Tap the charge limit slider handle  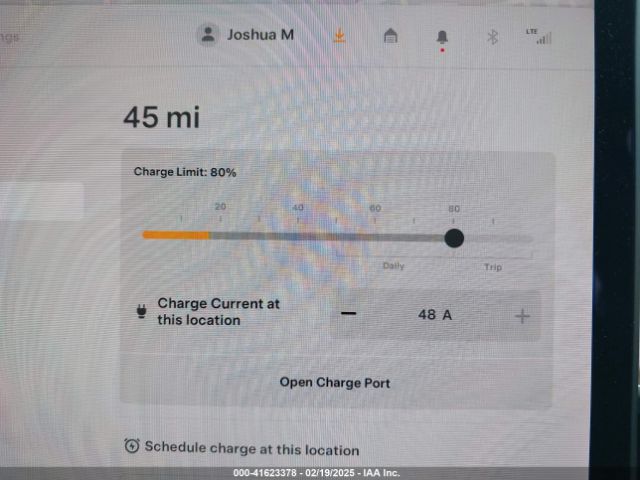coord(454,237)
